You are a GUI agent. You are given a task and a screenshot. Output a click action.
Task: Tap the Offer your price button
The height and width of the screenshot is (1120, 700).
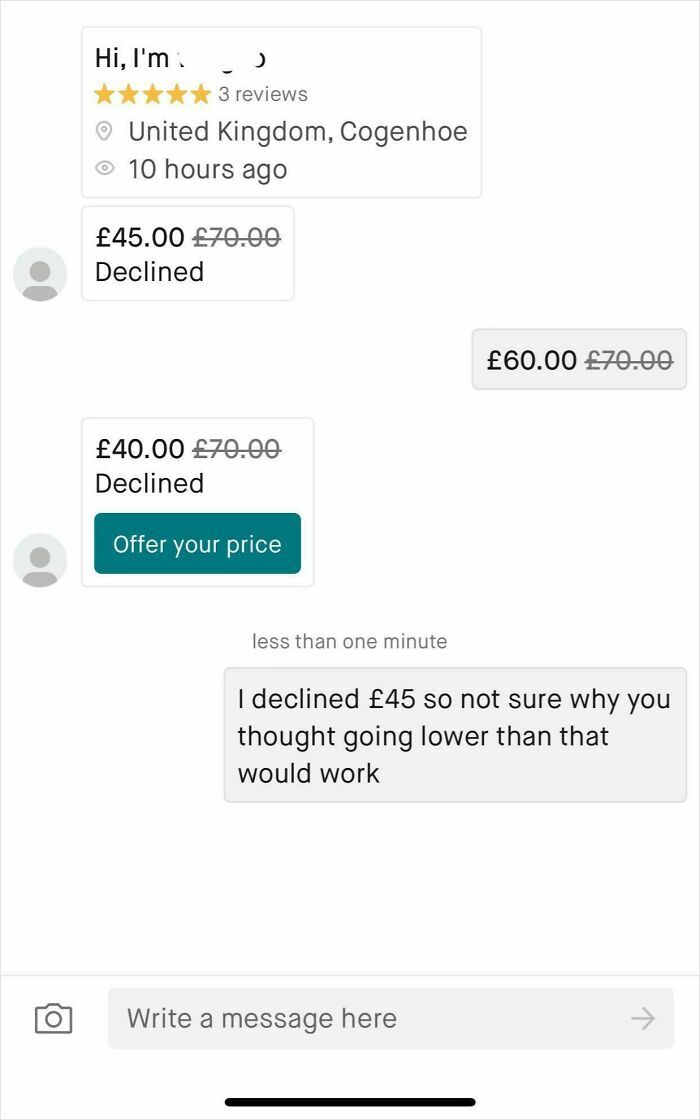(197, 544)
